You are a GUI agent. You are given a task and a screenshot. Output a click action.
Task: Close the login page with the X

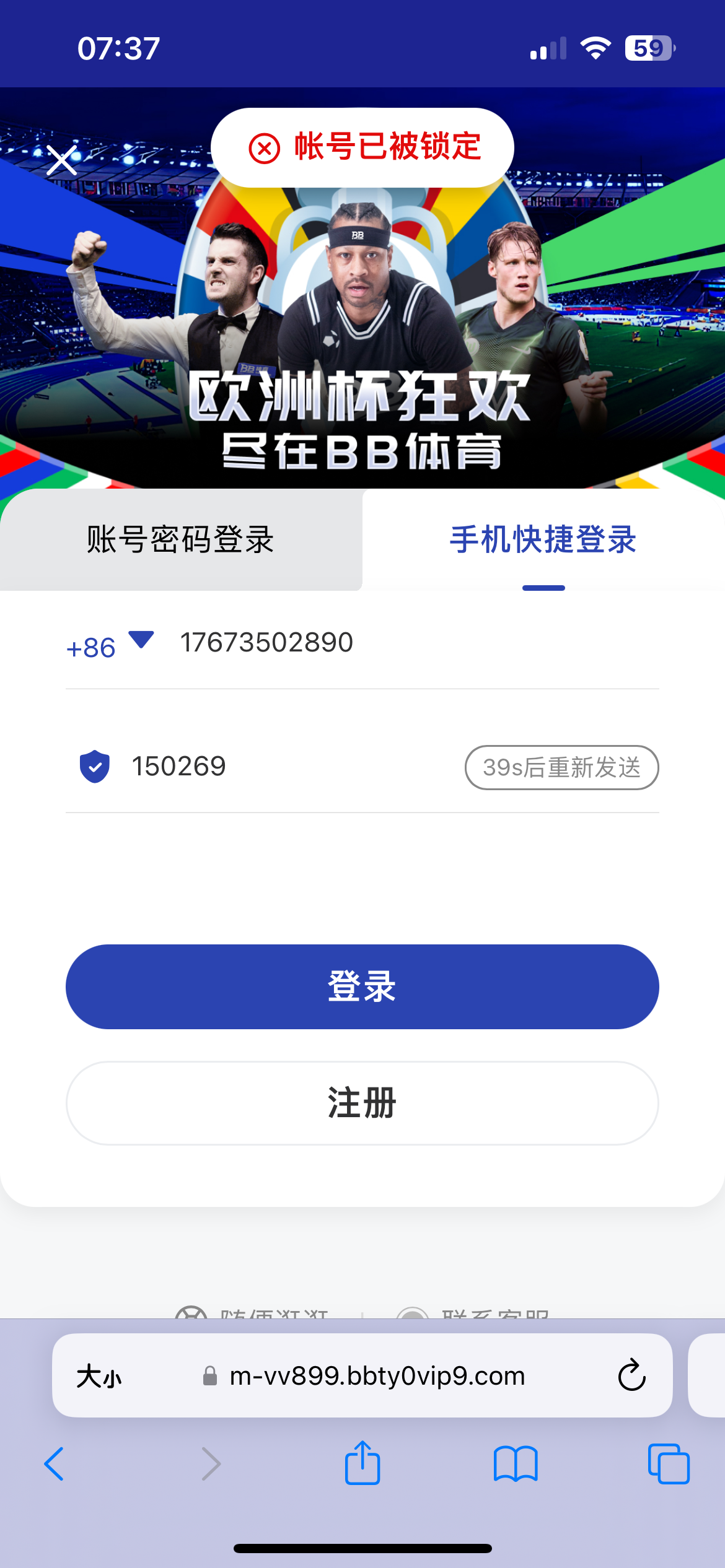pos(63,161)
